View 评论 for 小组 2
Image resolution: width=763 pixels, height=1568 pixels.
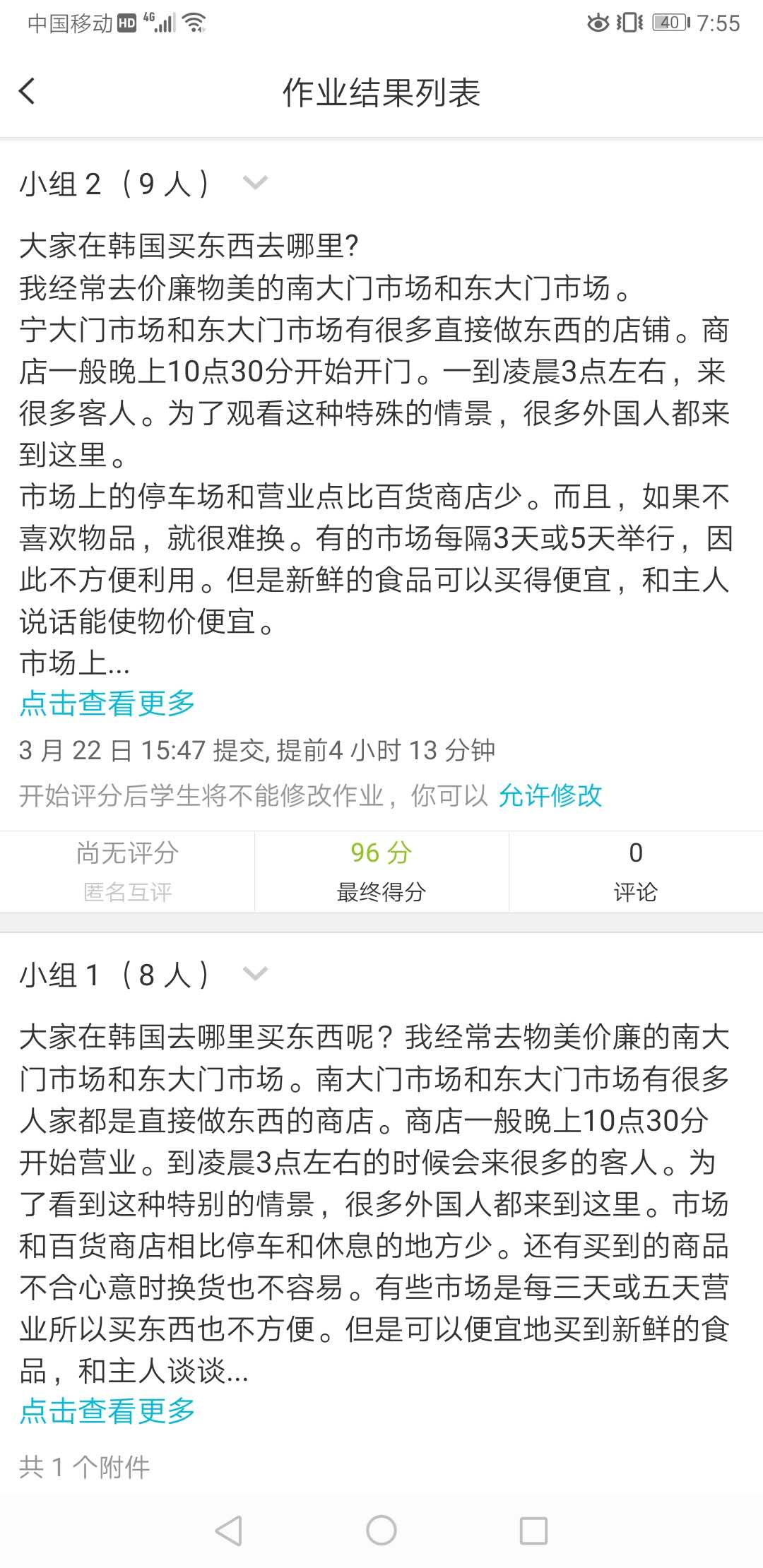click(635, 872)
